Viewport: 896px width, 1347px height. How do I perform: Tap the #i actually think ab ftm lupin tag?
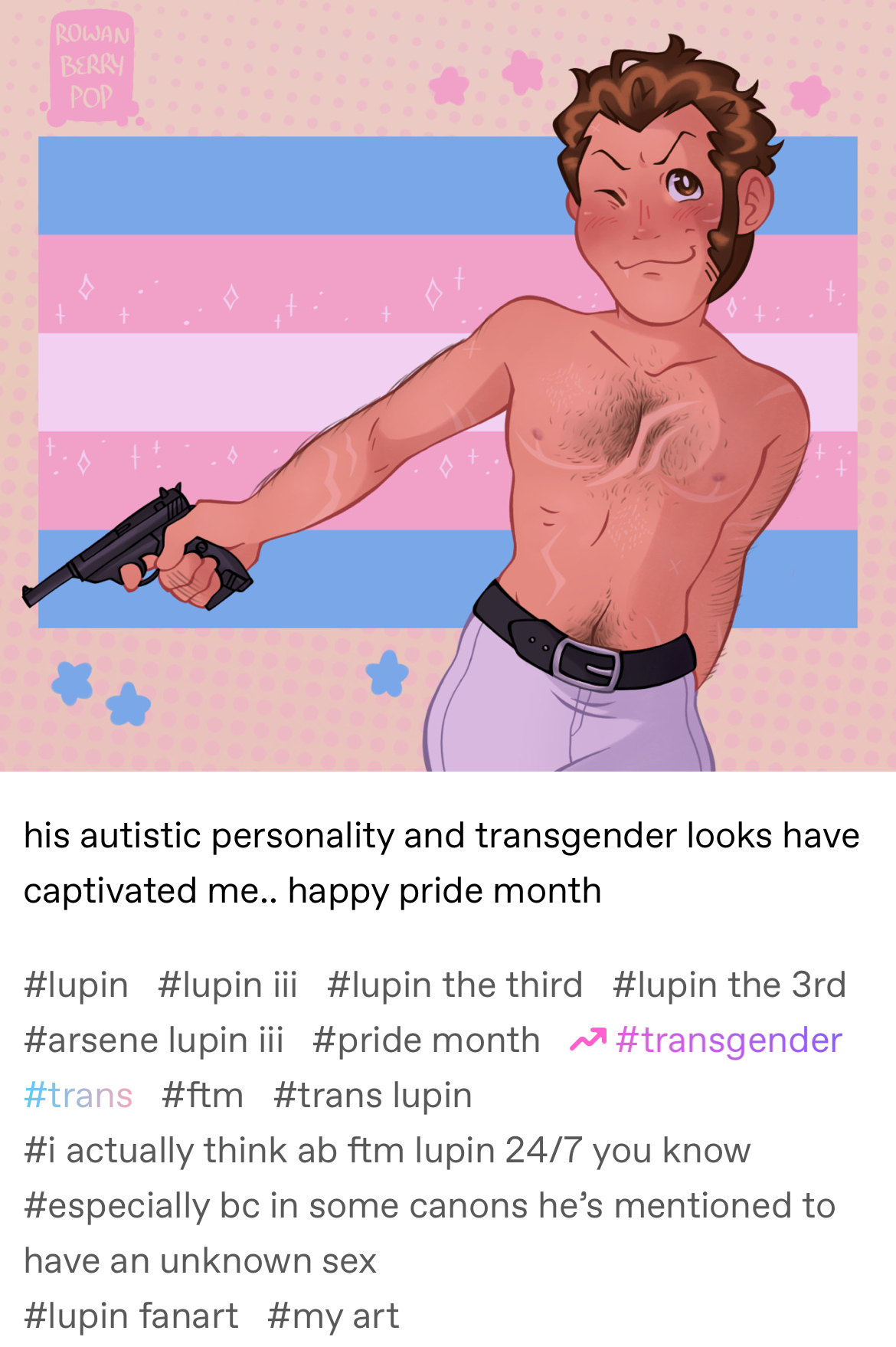[387, 1150]
